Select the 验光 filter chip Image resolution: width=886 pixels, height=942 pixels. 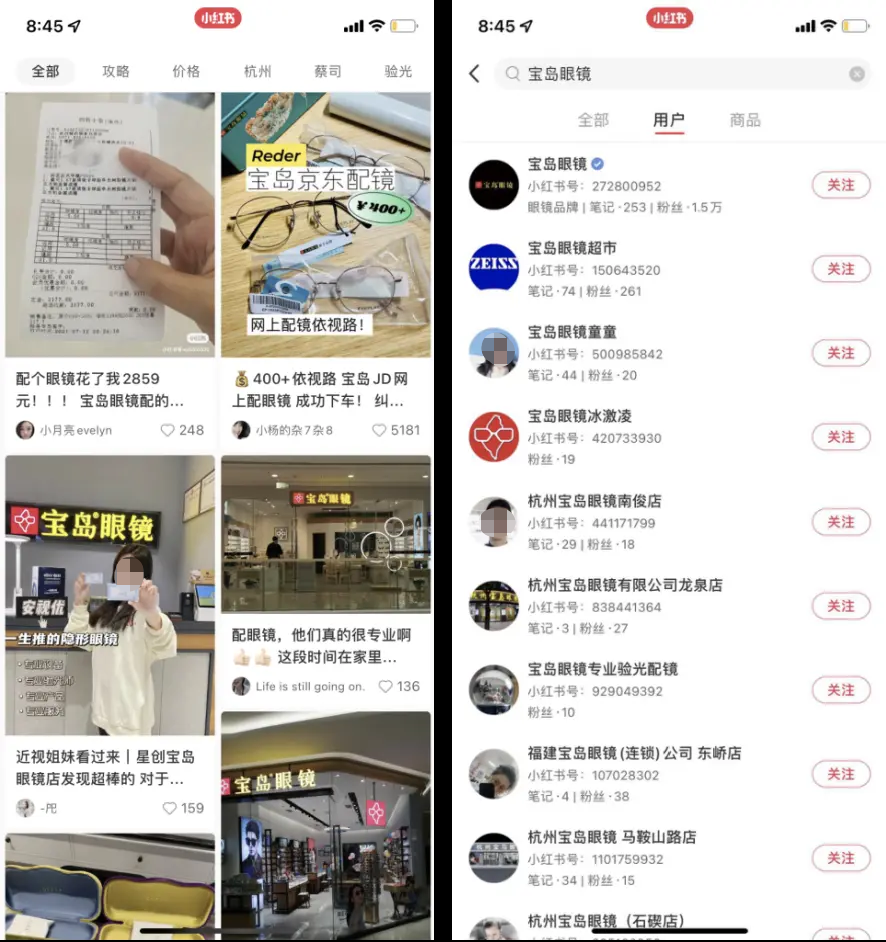click(398, 71)
